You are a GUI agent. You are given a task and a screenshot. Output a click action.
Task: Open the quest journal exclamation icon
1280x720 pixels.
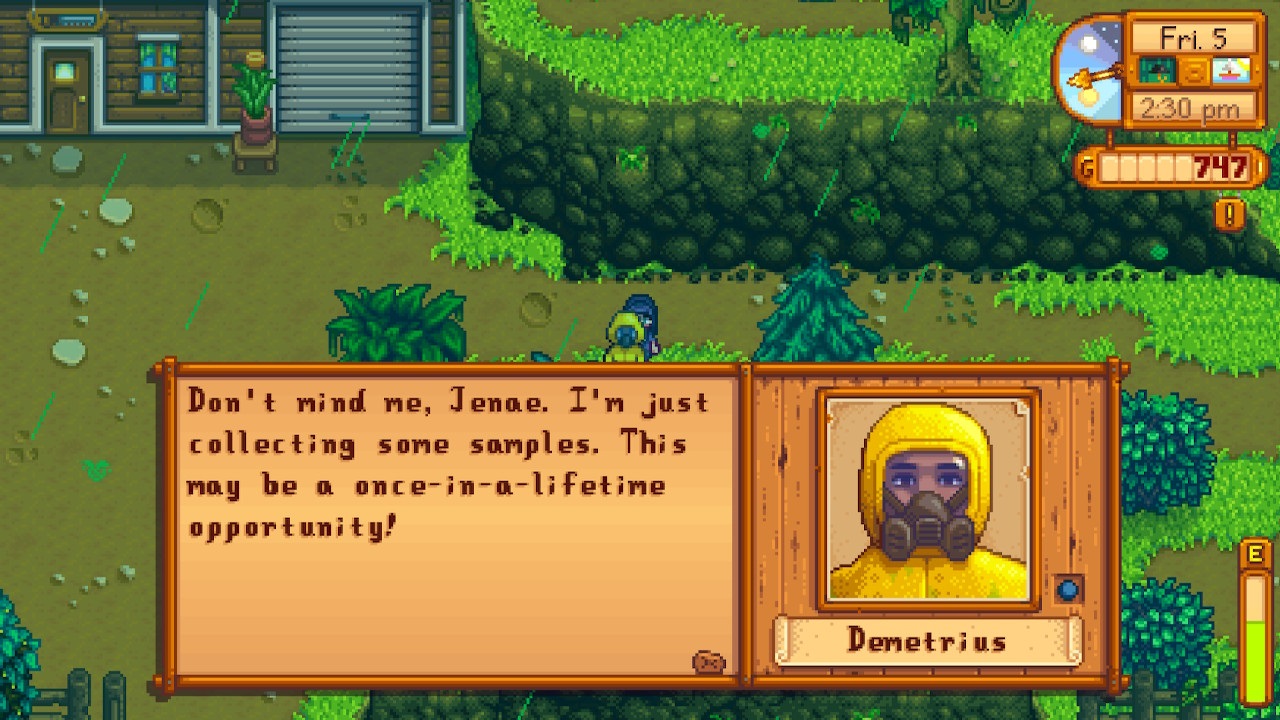pos(1229,214)
